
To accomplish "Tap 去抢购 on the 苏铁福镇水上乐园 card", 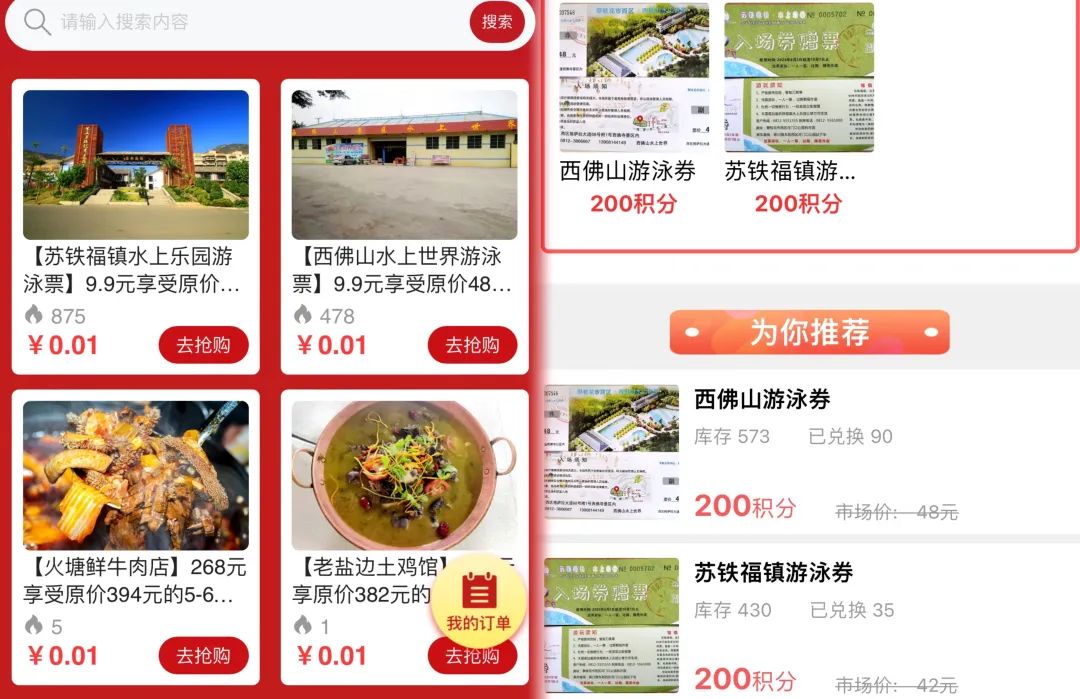I will coord(203,345).
